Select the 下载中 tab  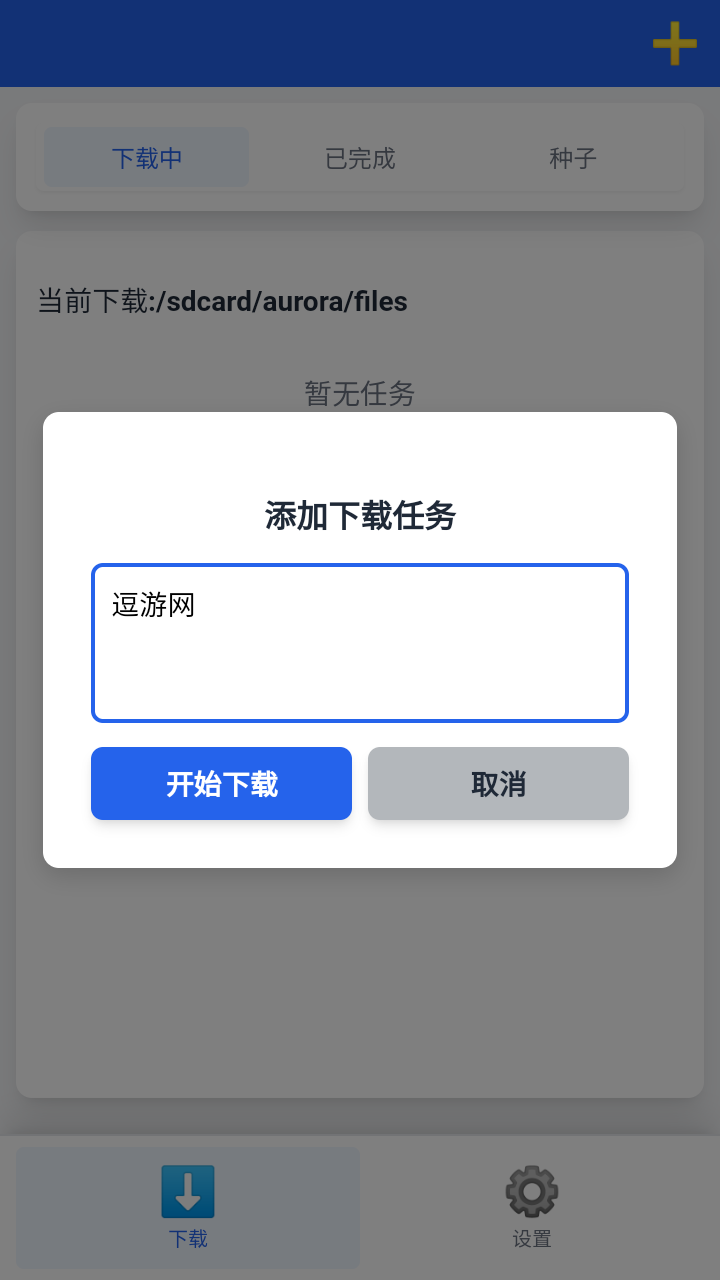(x=145, y=158)
